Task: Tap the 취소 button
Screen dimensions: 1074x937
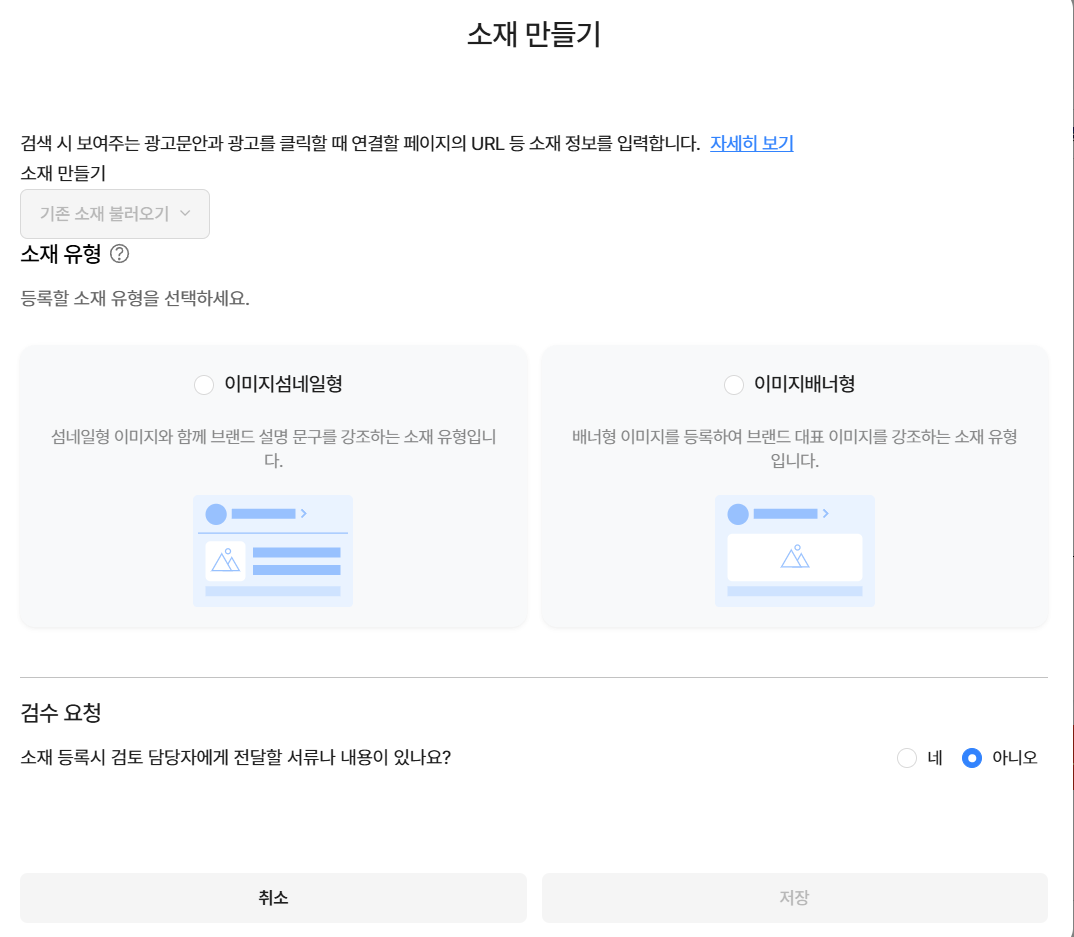Action: point(273,897)
